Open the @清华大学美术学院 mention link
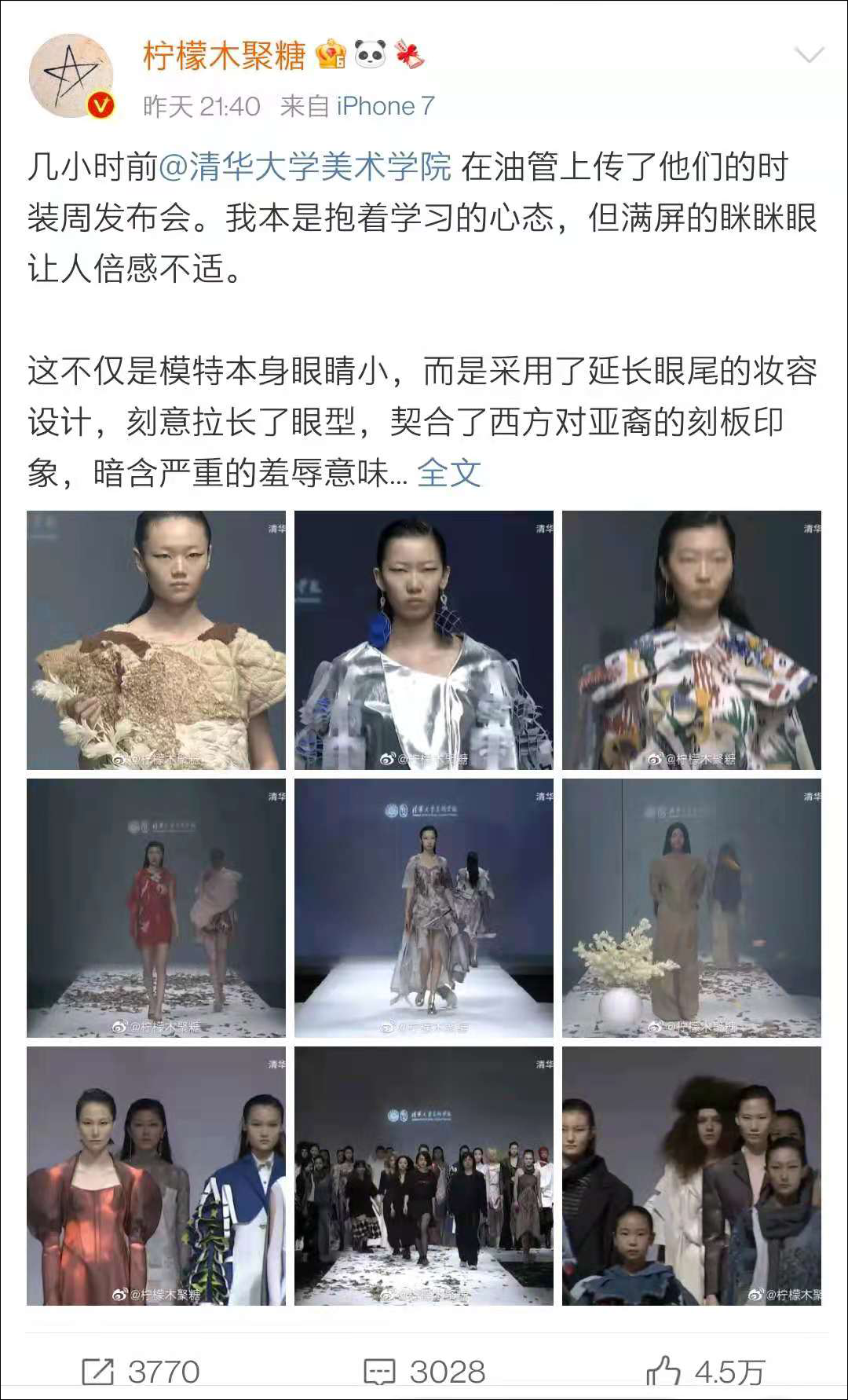Screen dimensions: 848x1400 tap(305, 167)
